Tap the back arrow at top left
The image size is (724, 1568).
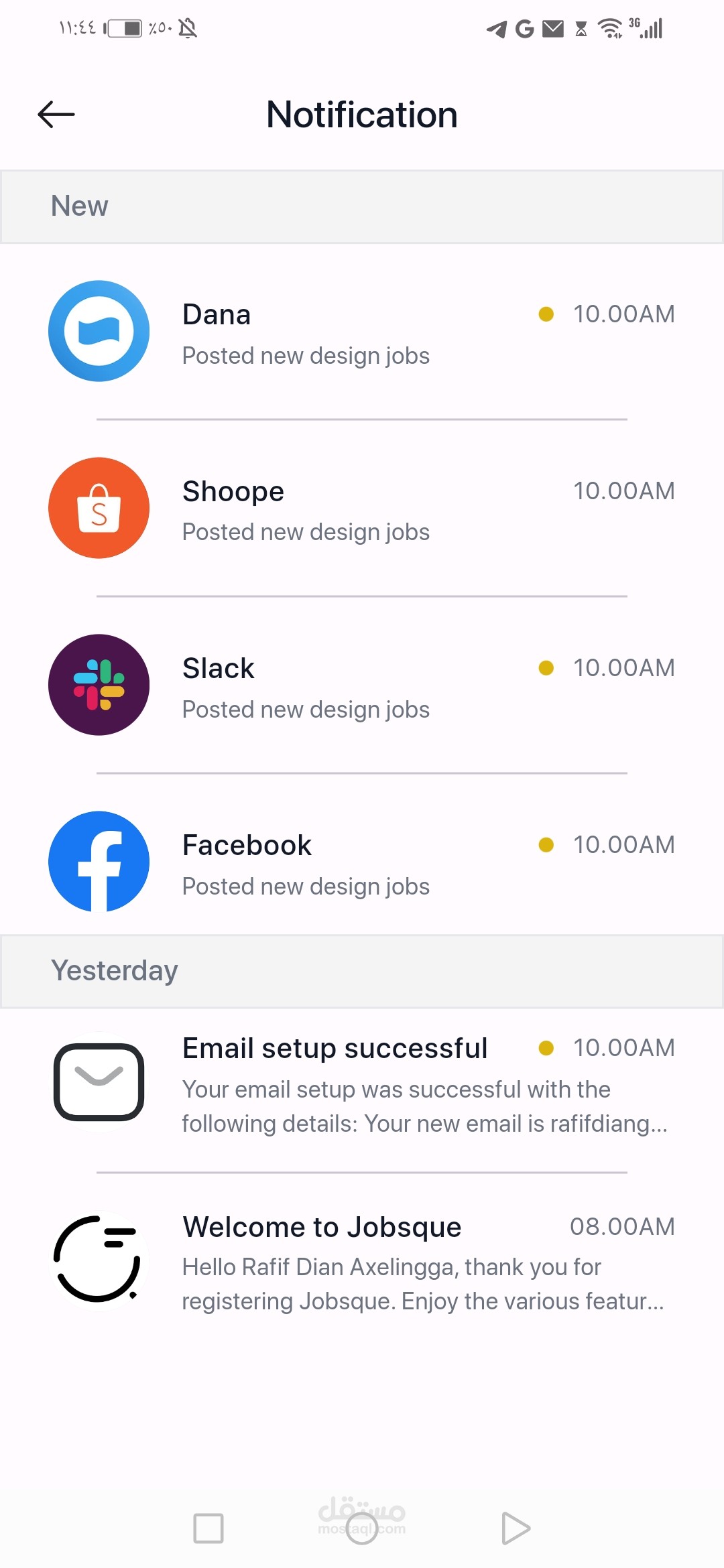[55, 114]
